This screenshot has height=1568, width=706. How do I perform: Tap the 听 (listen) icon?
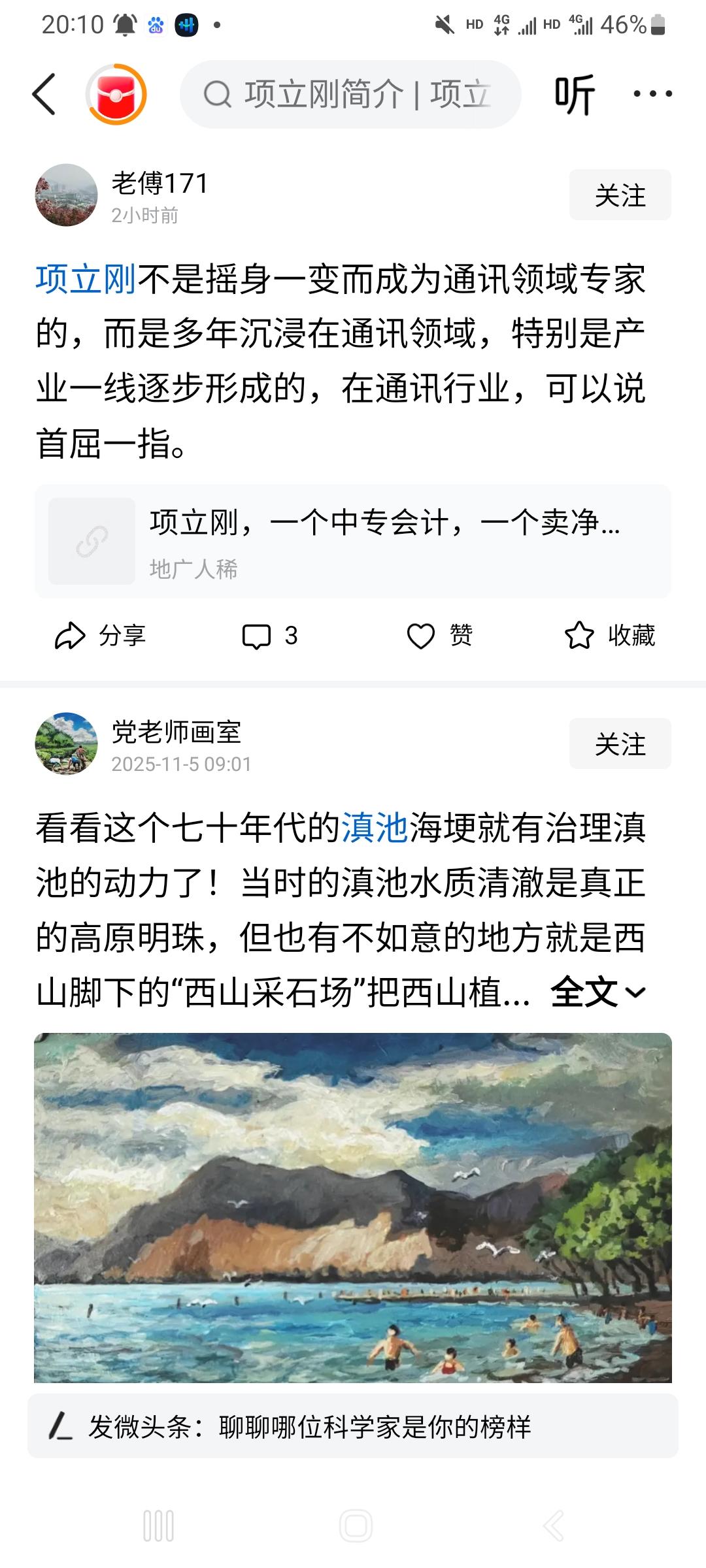click(x=578, y=95)
